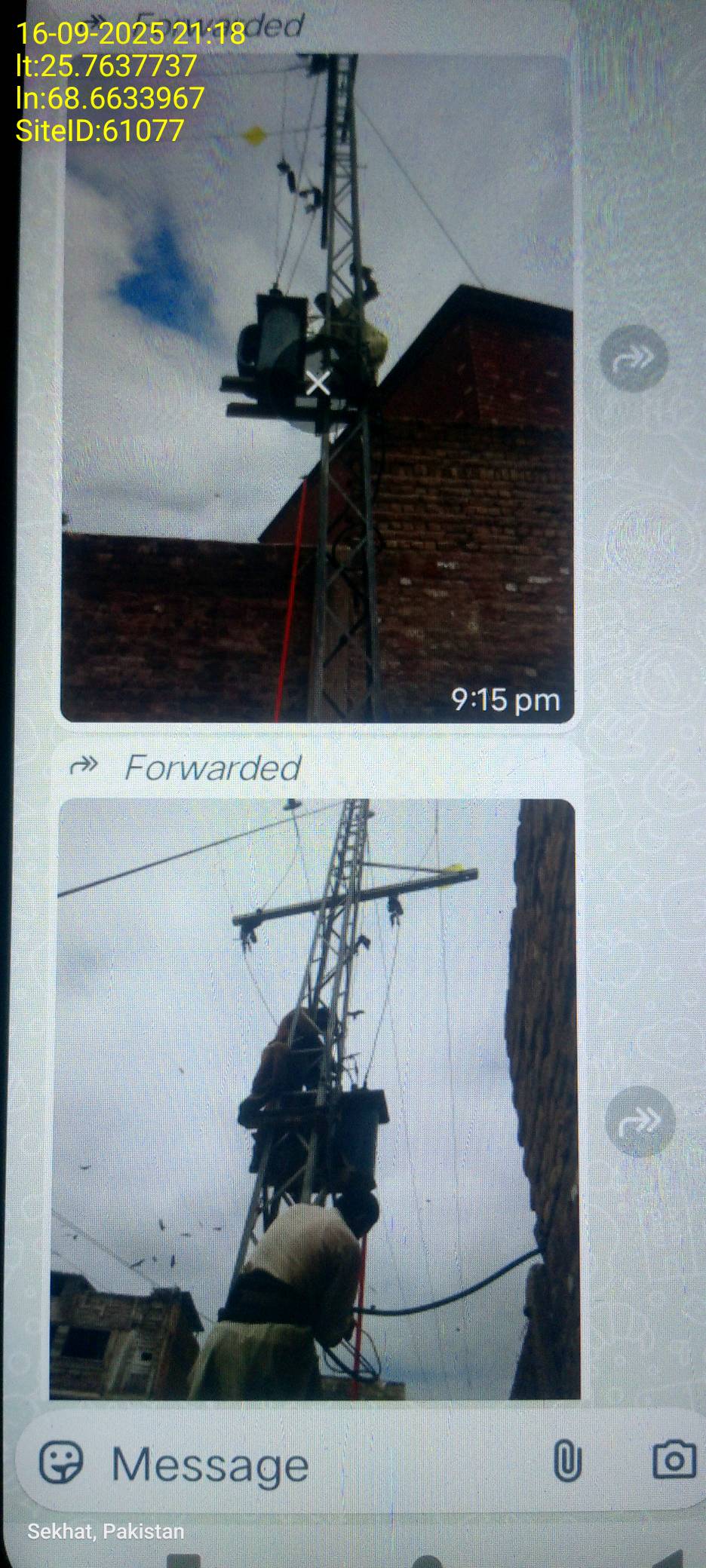
Task: Forward the second photo using the arrow beside it
Action: tap(640, 1122)
